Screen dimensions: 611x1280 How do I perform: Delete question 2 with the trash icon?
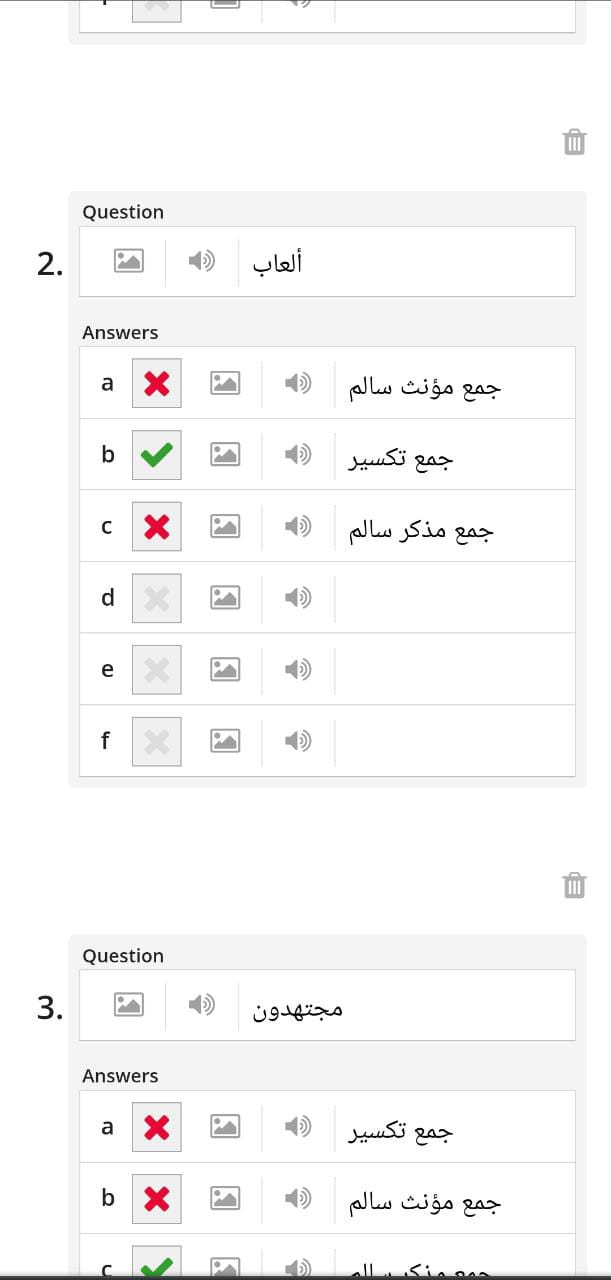coord(574,142)
